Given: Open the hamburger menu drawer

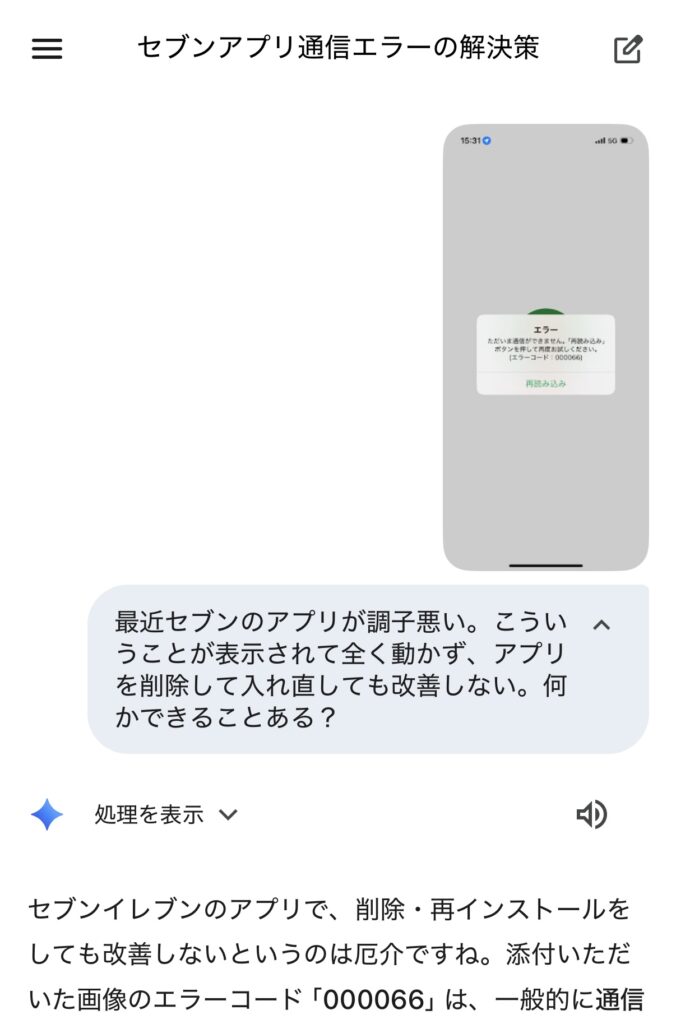Looking at the screenshot, I should [x=47, y=49].
